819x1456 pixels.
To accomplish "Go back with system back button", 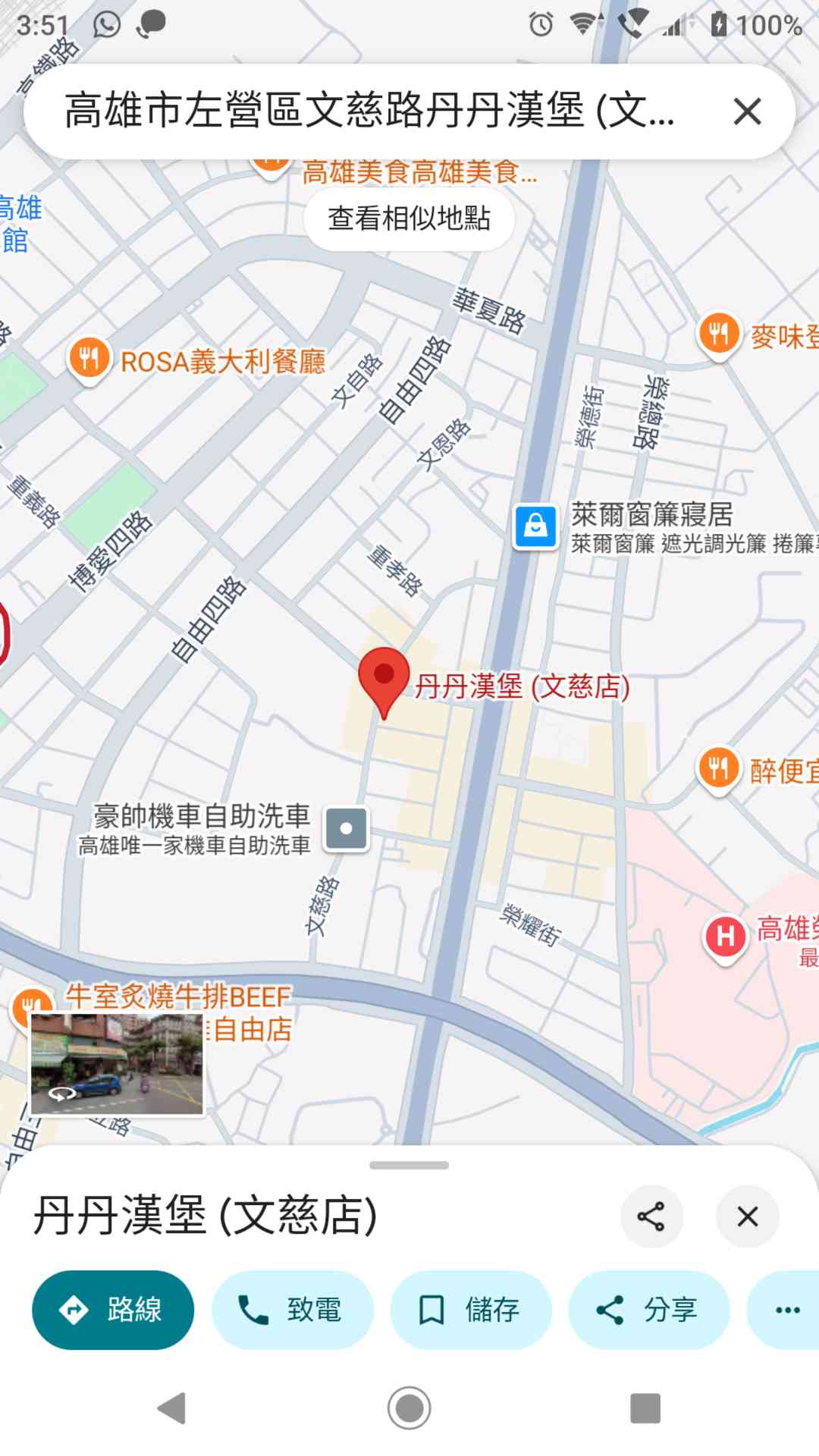I will point(172,1408).
